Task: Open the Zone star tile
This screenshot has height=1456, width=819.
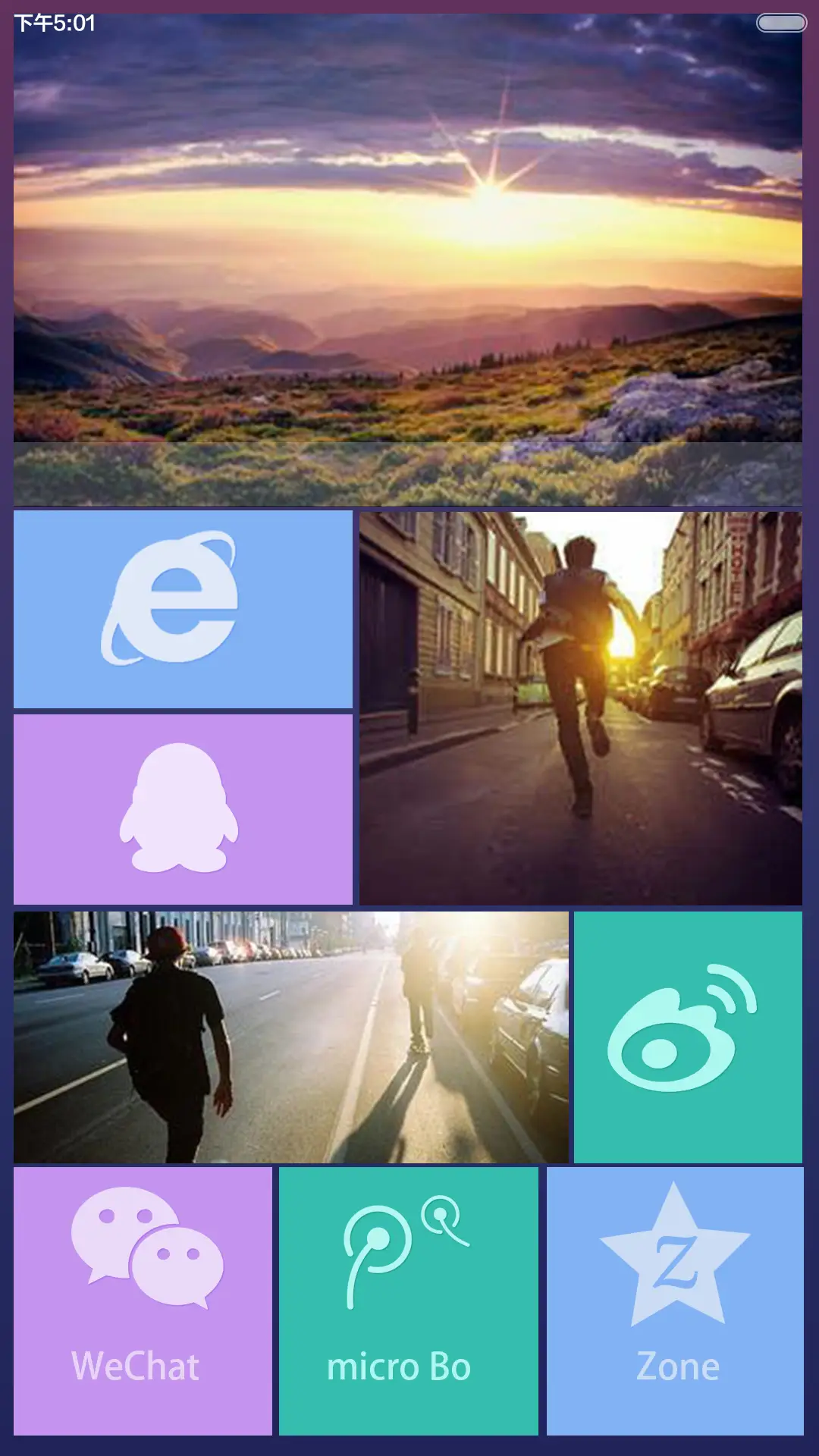Action: [x=675, y=1301]
